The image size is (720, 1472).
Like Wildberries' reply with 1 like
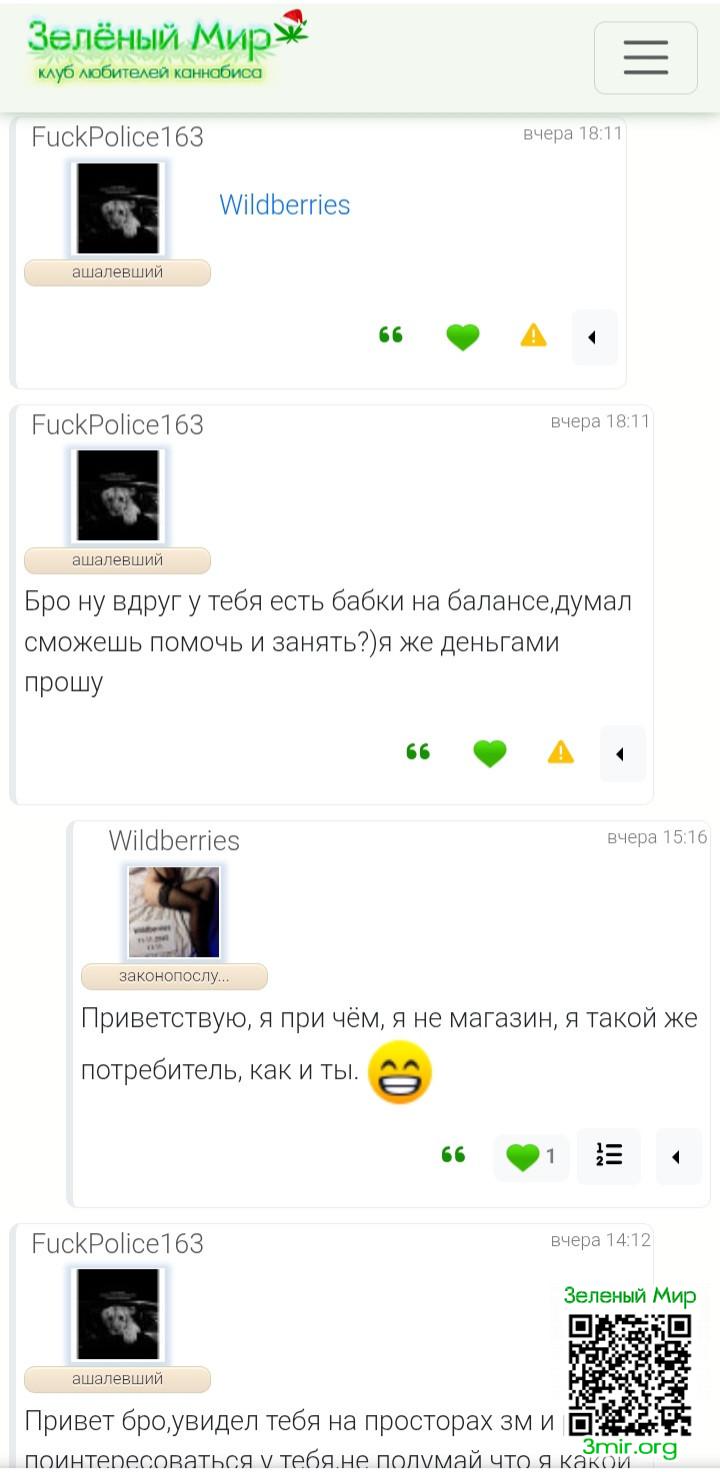point(530,1157)
